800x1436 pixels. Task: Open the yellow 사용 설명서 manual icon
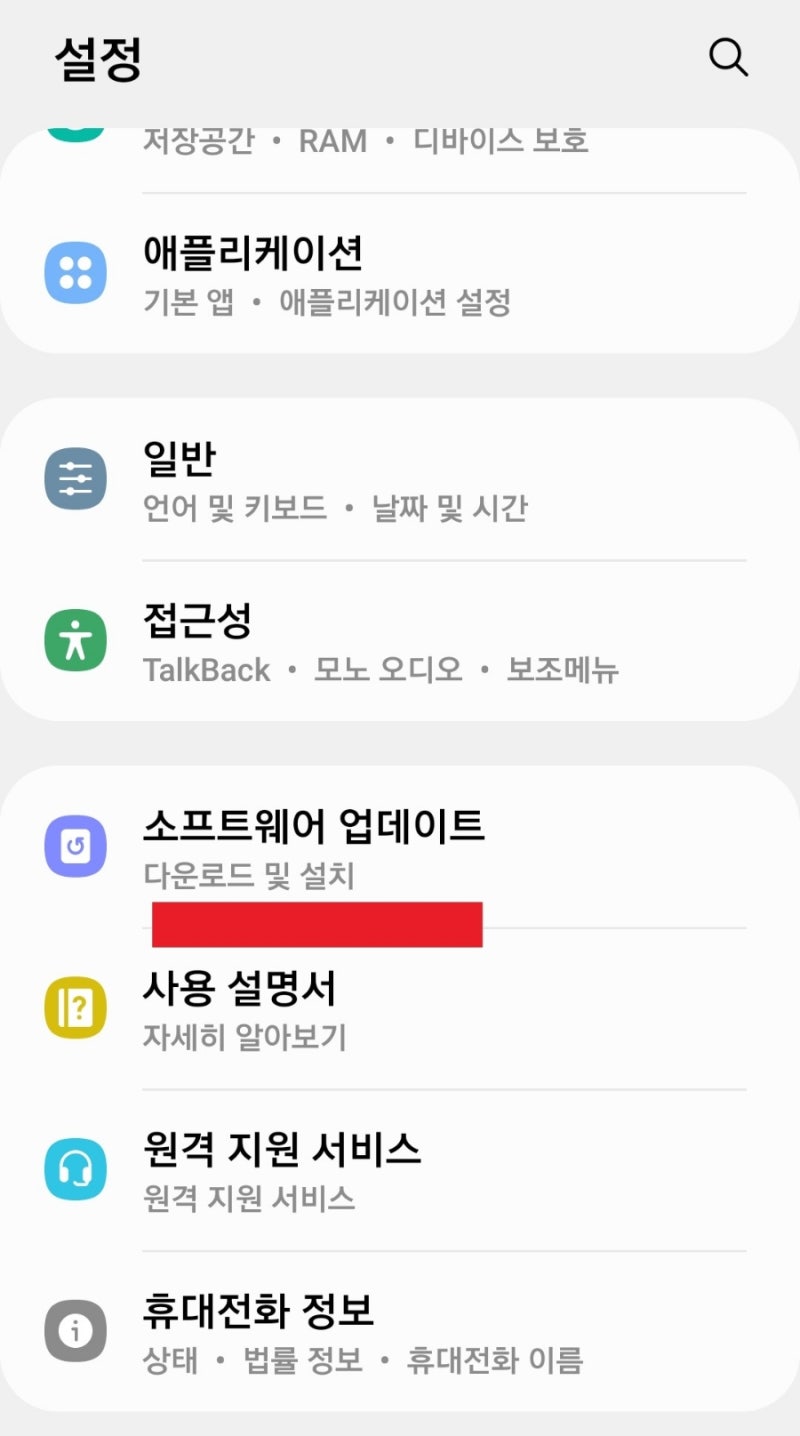coord(75,1007)
